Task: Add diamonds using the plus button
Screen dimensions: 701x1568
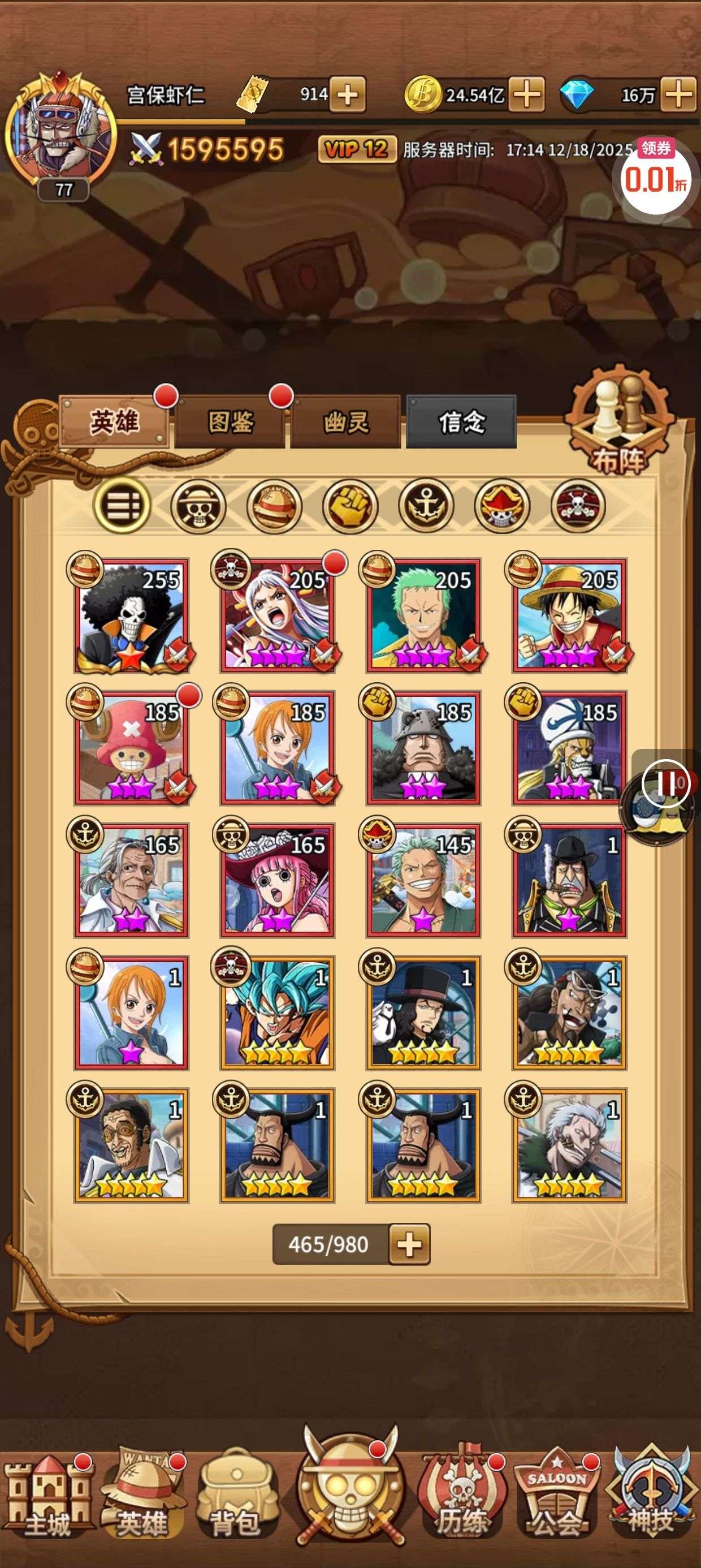Action: coord(678,94)
